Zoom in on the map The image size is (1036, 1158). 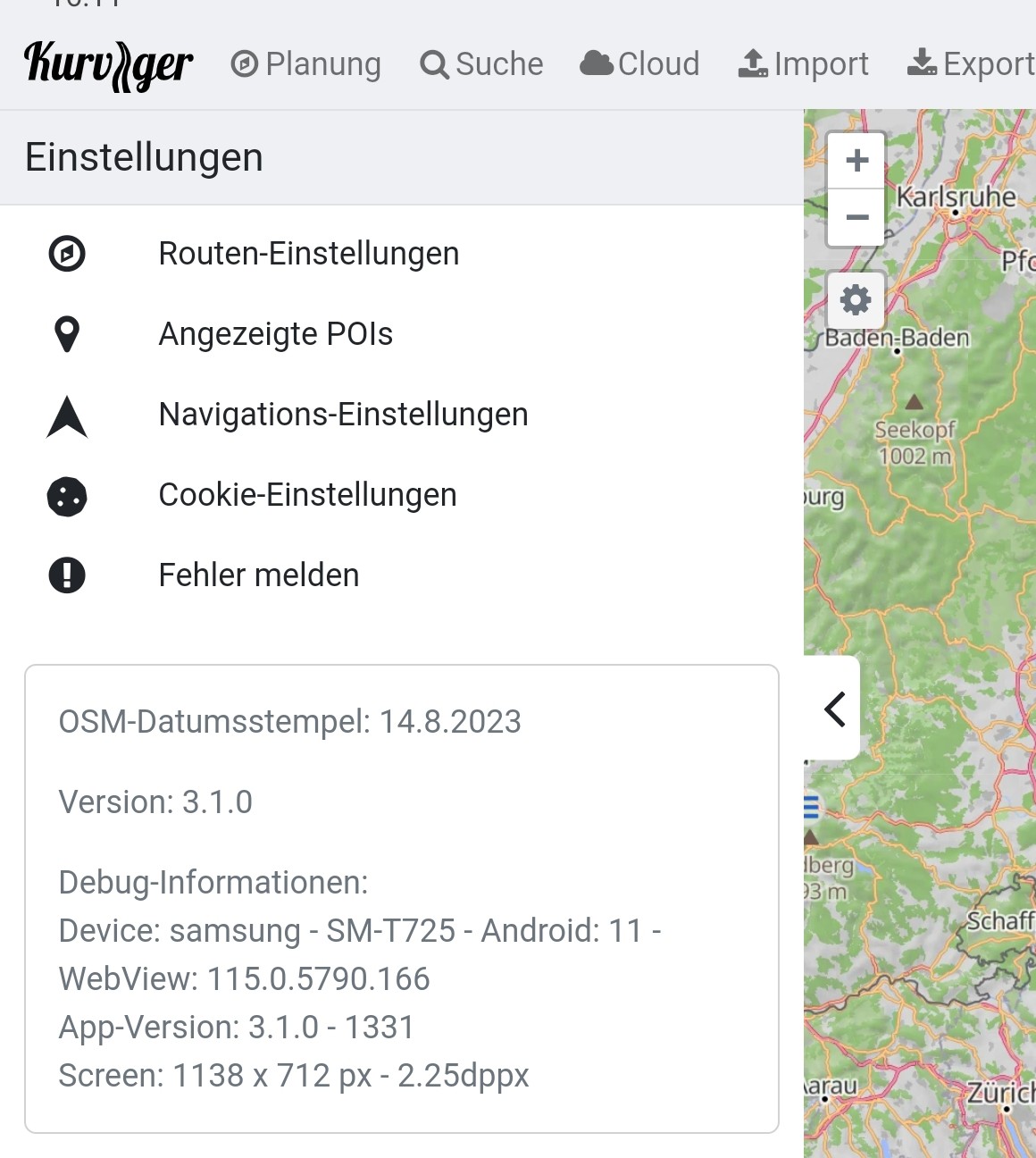[856, 161]
